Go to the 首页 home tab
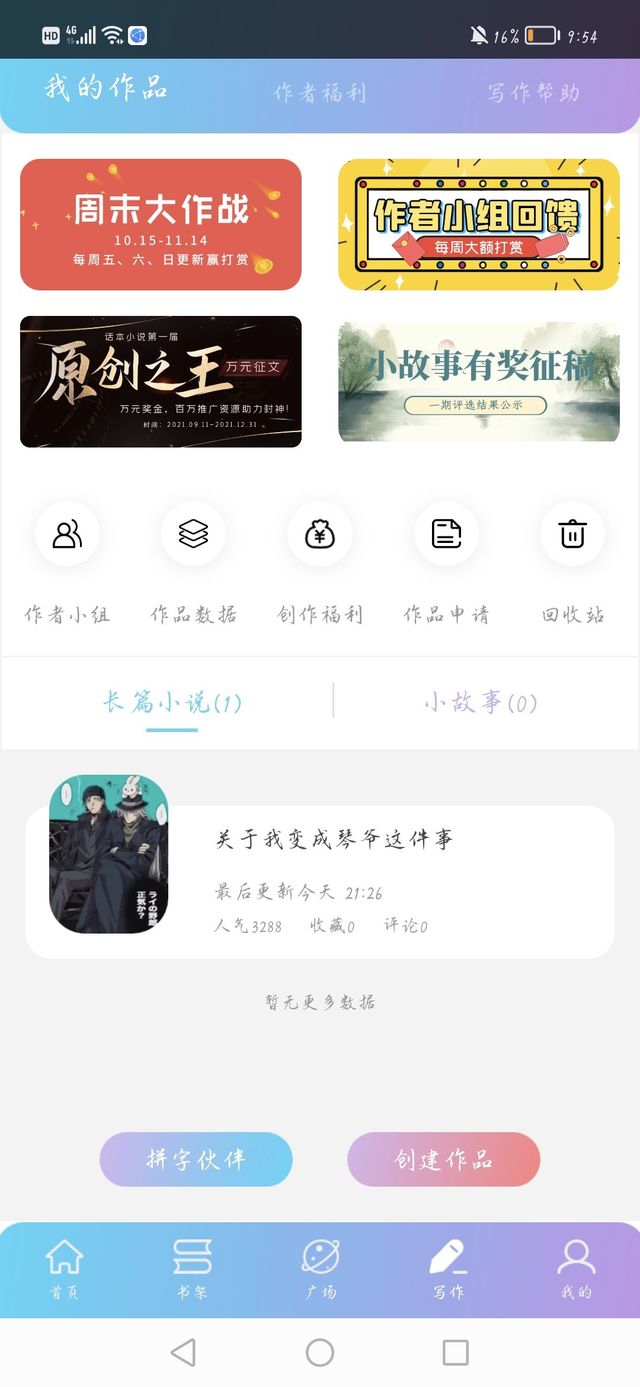This screenshot has width=640, height=1387. point(64,1269)
